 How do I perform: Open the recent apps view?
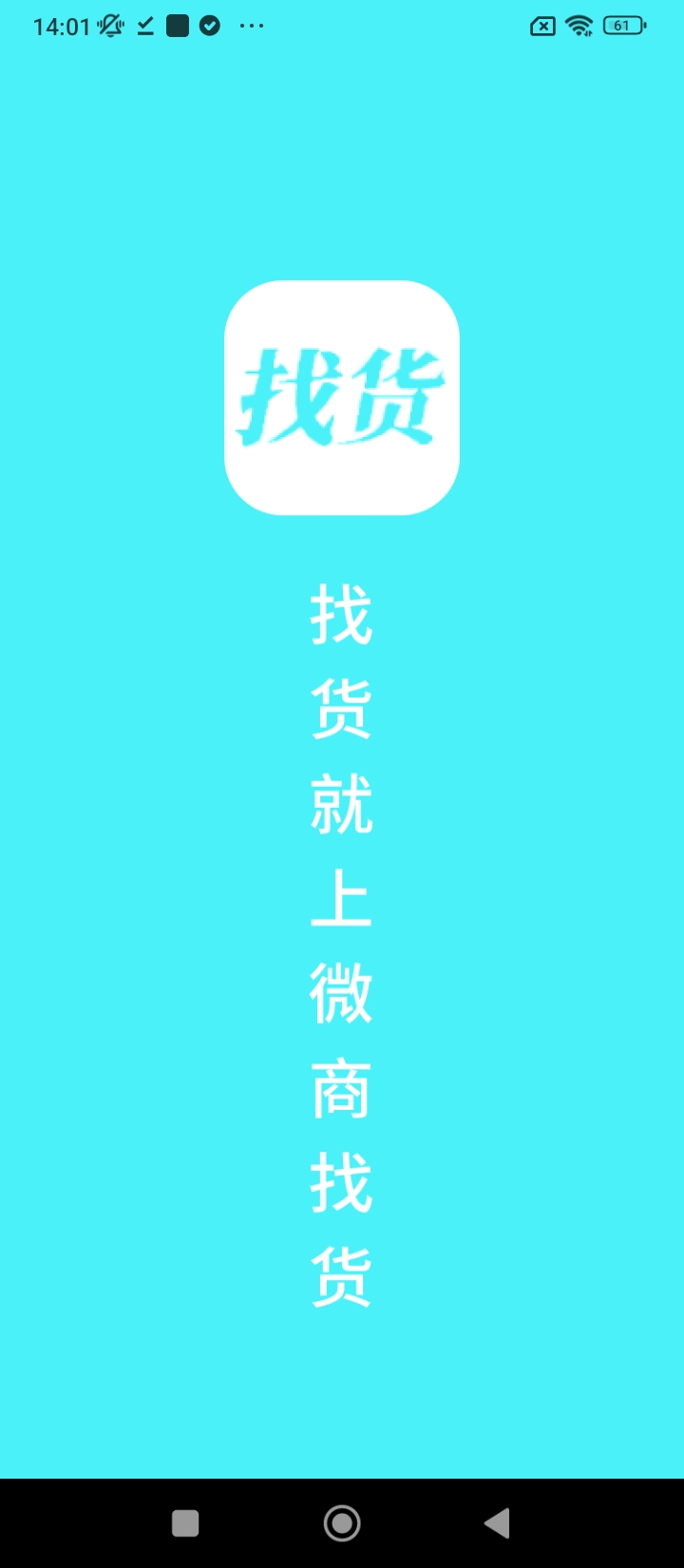(185, 1523)
